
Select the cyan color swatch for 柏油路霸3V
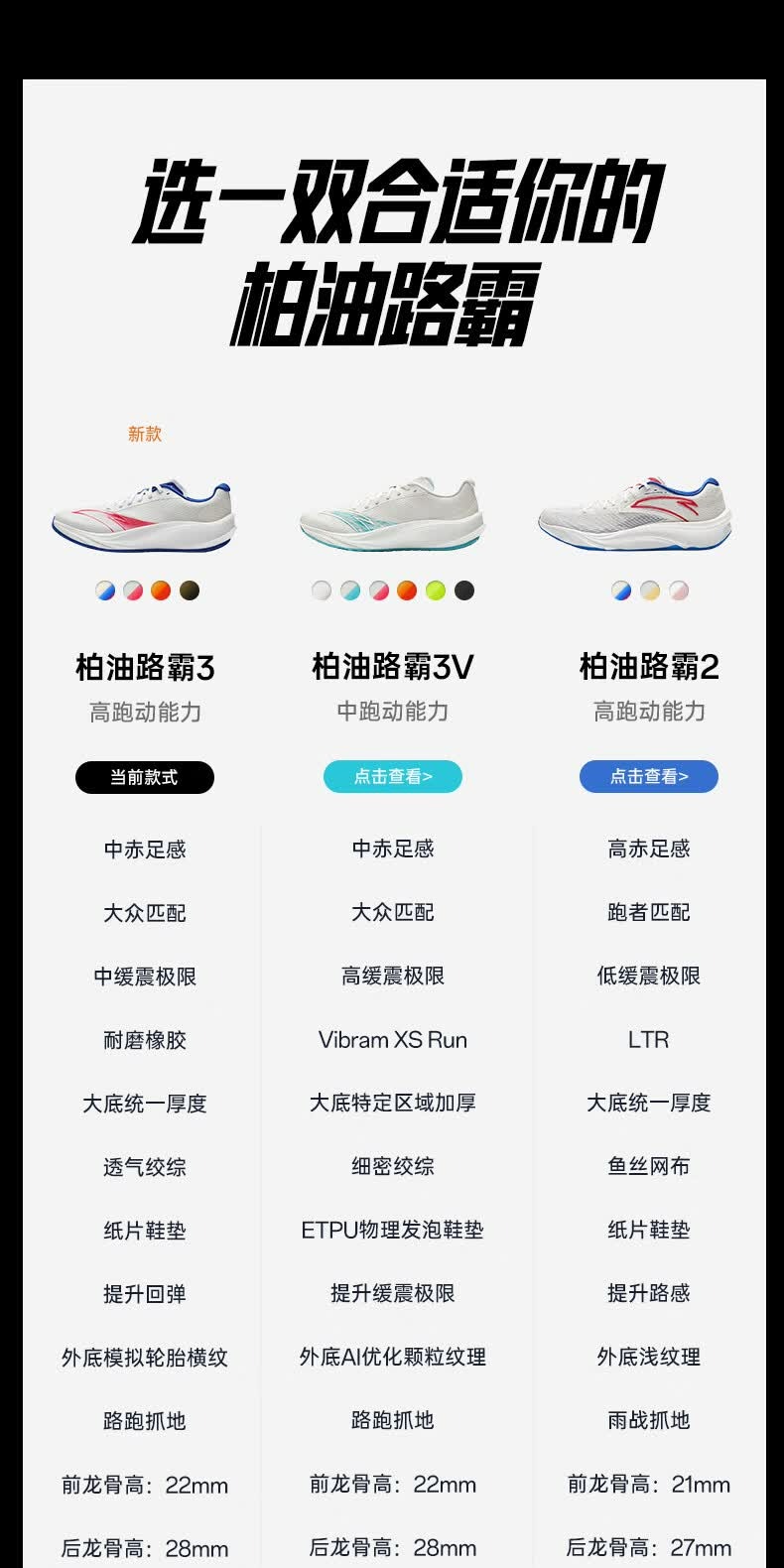[349, 589]
